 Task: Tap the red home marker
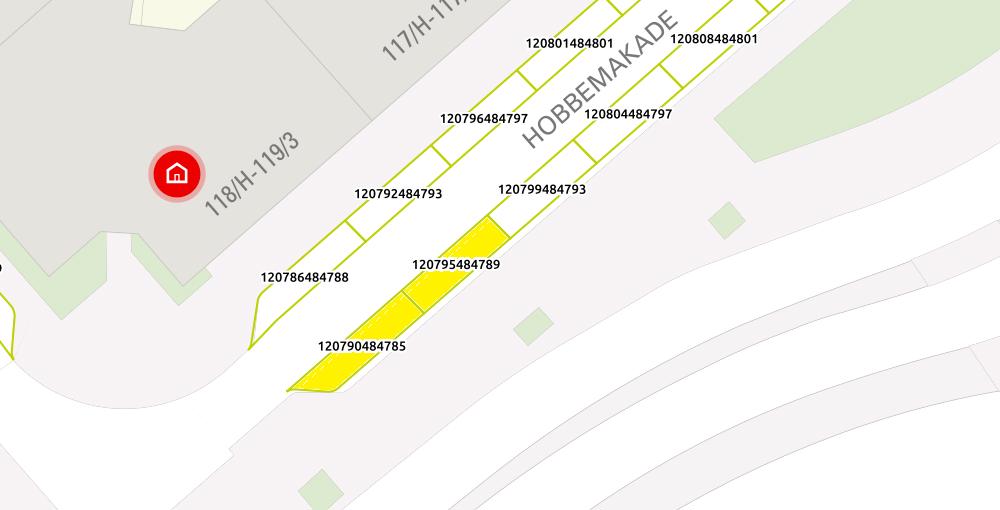[176, 173]
